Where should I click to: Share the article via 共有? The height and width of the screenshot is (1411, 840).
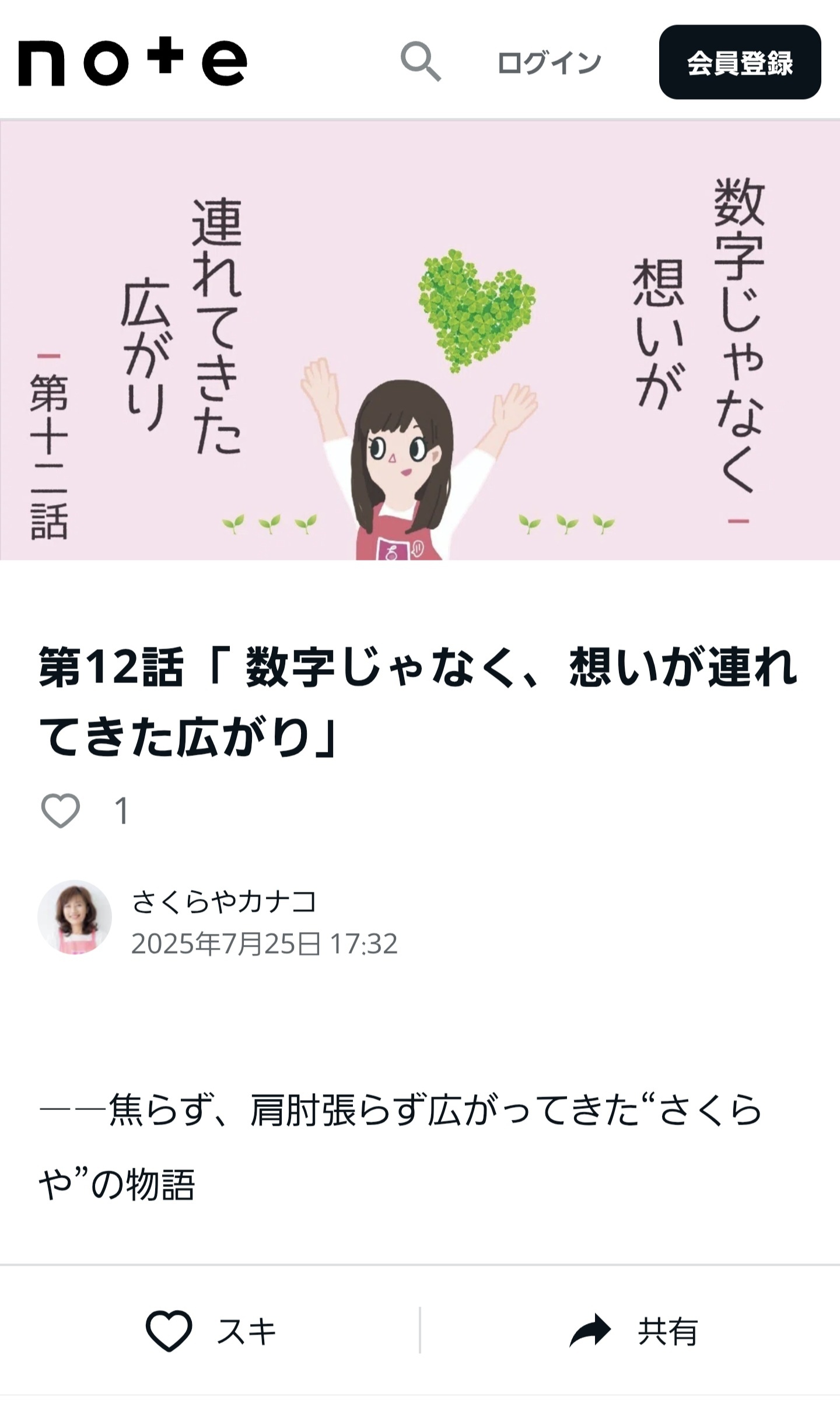tap(633, 1332)
